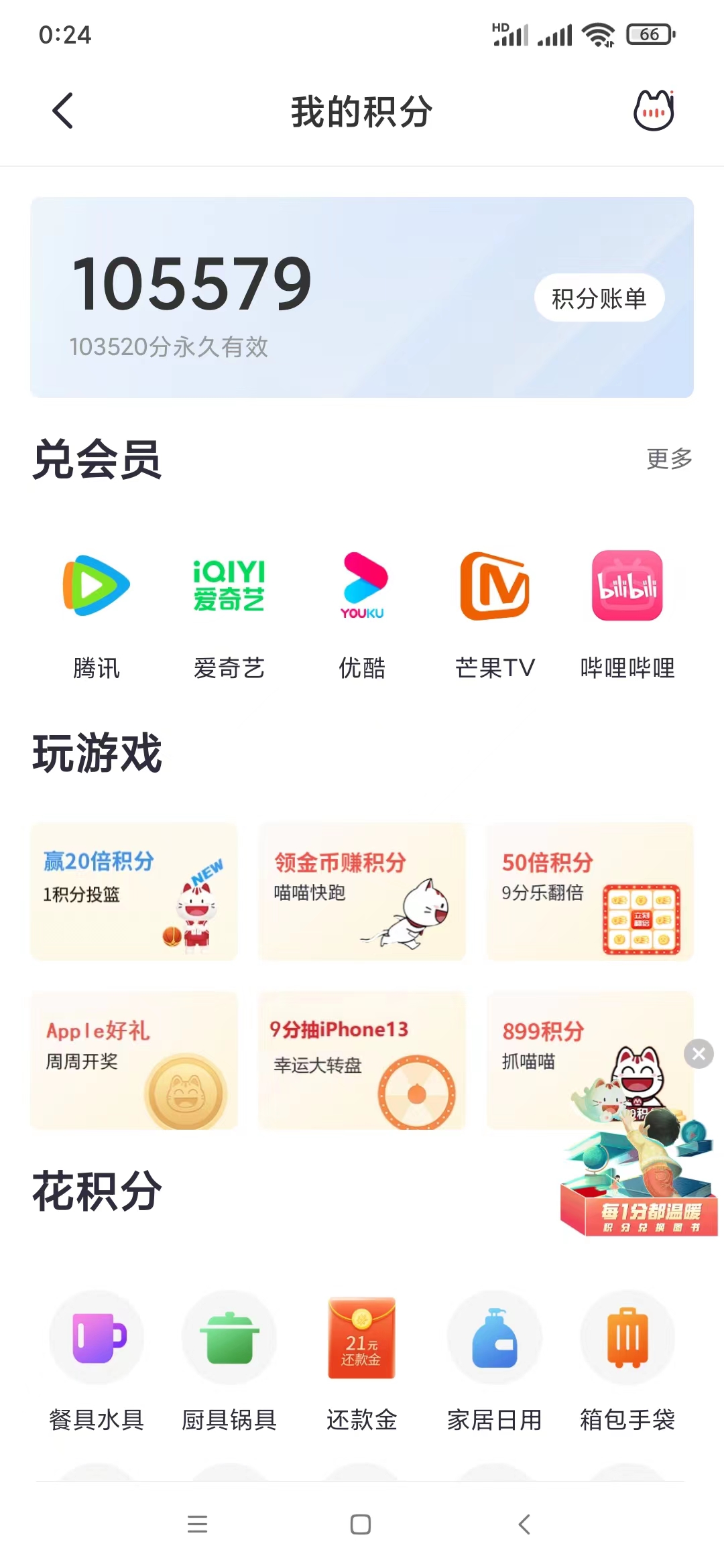Open the 还款金 red packet
This screenshot has width=724, height=1568.
(x=362, y=1360)
